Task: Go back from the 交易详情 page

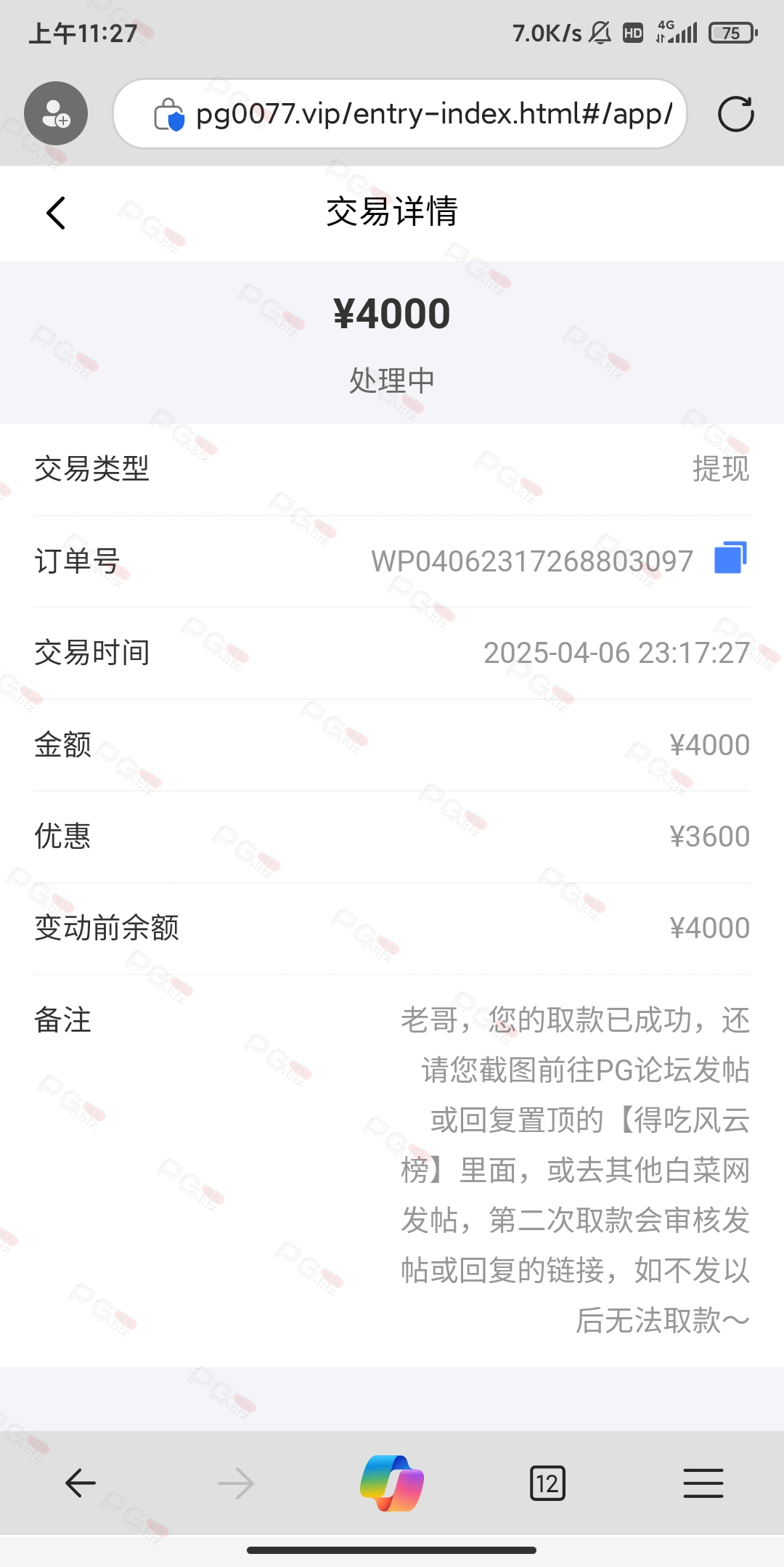Action: click(x=56, y=213)
